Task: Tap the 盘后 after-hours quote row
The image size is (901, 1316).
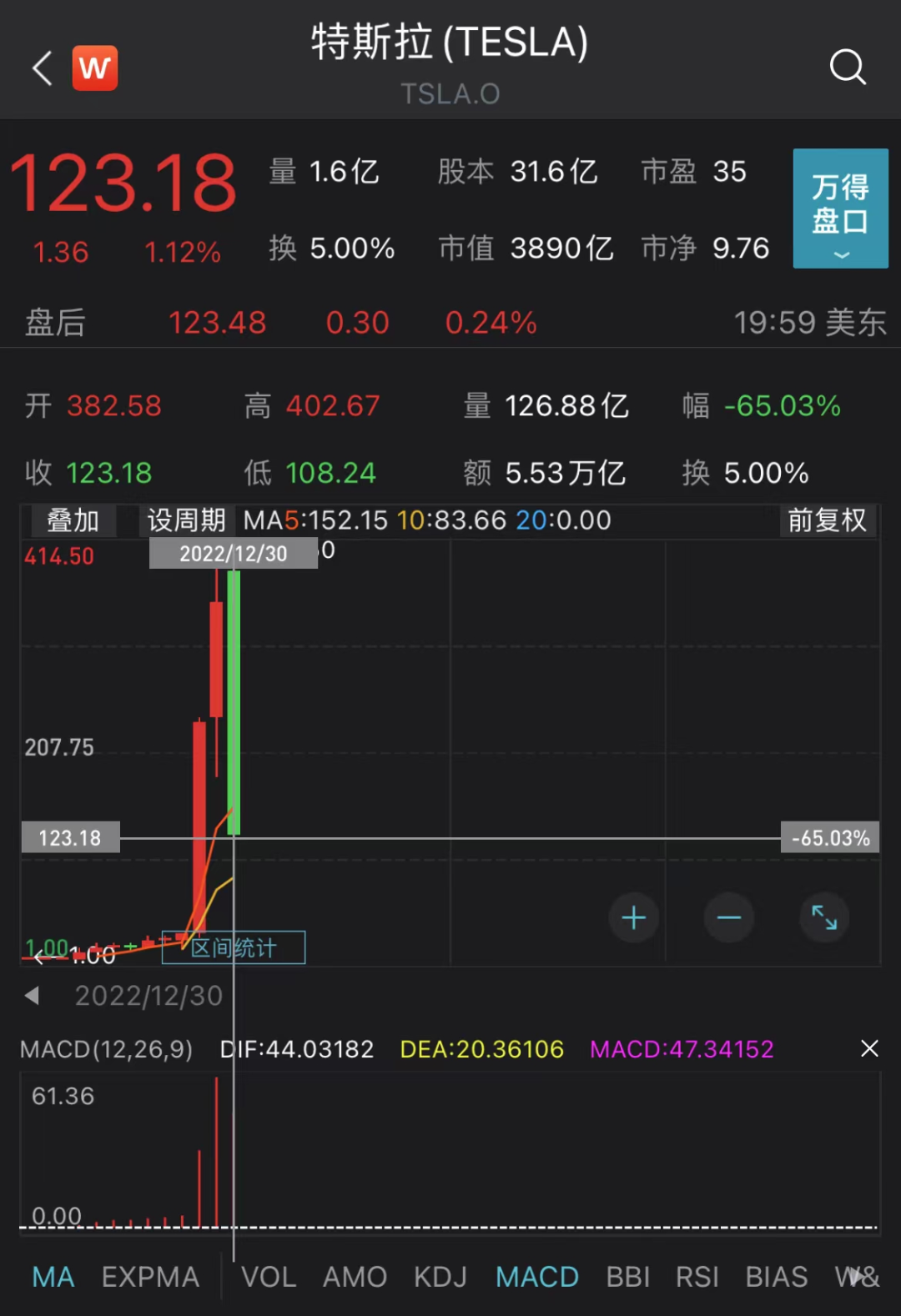Action: [55, 323]
